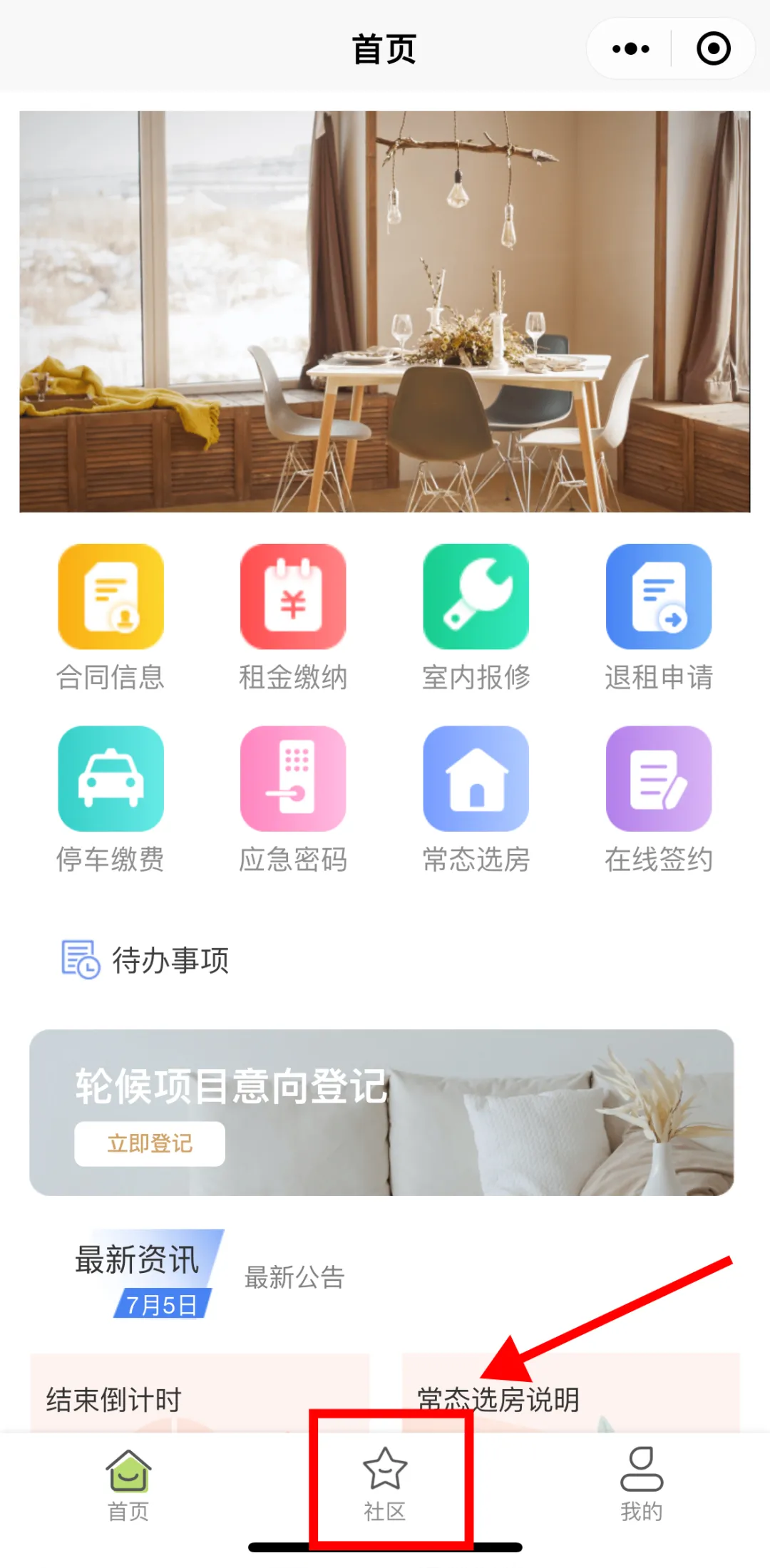Open the room photo banner
Screen dimensions: 770x1568
385,311
